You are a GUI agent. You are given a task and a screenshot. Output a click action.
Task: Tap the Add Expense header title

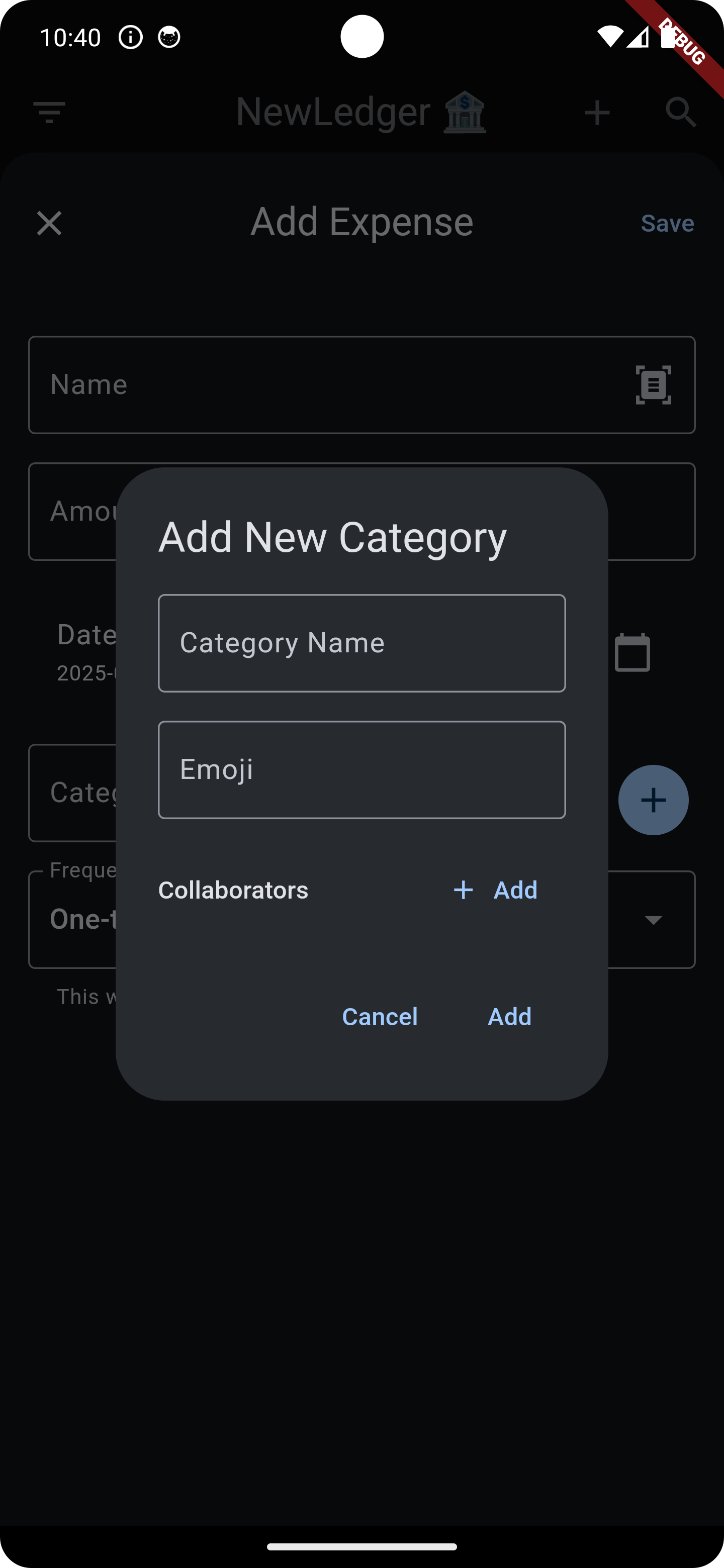coord(361,222)
